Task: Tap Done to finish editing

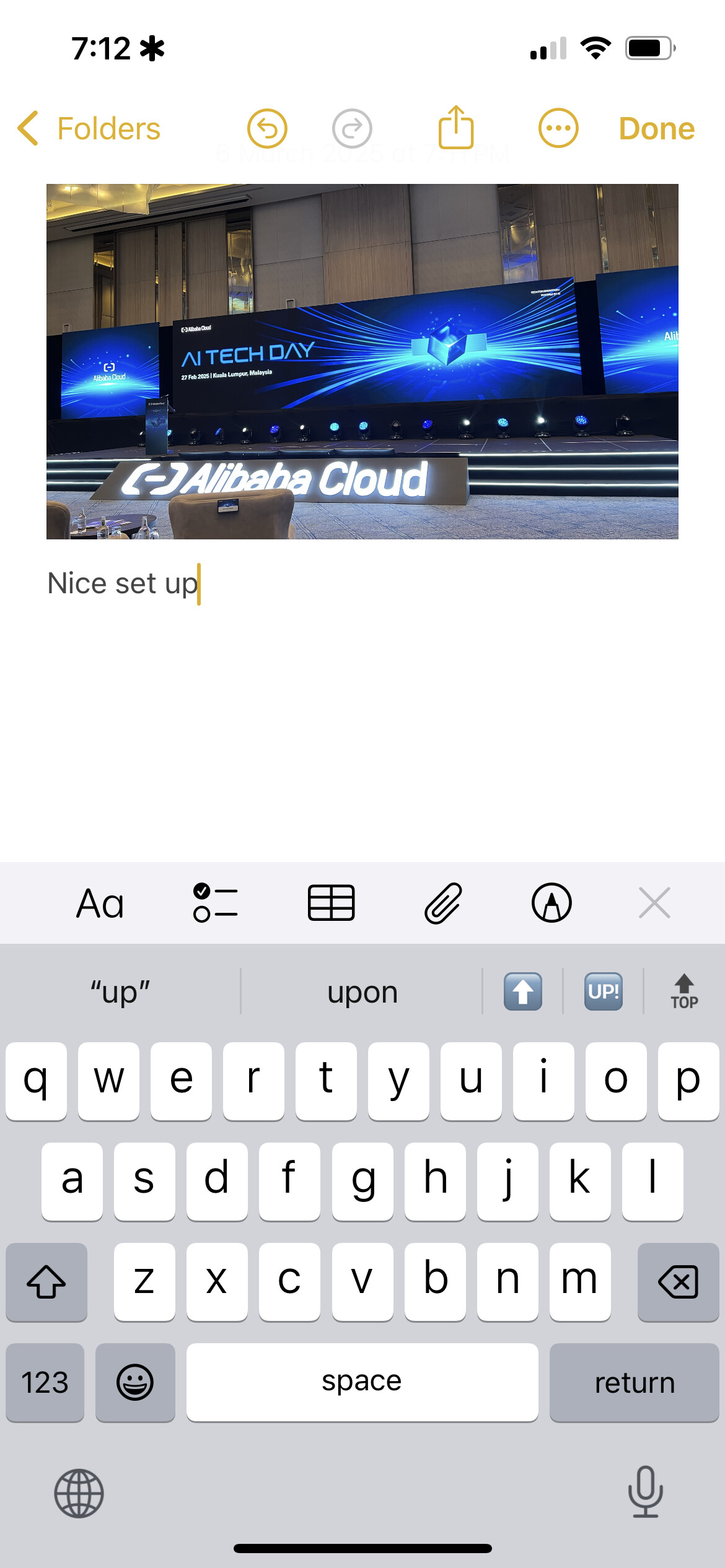Action: click(657, 129)
